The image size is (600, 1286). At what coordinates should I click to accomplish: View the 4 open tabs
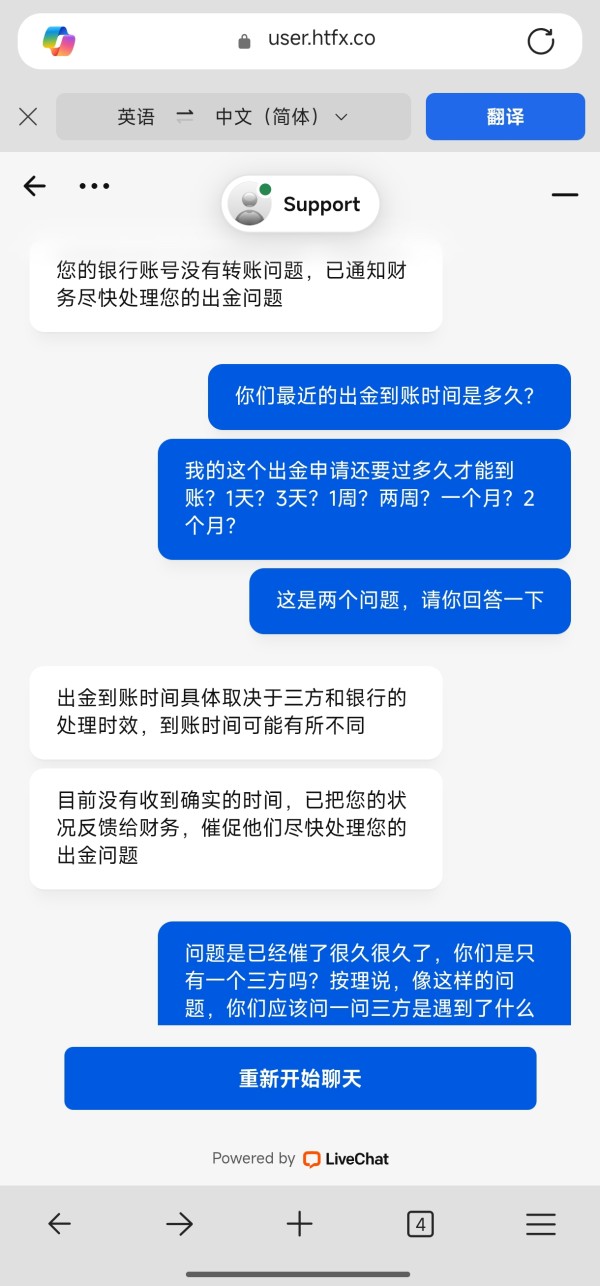click(420, 1224)
